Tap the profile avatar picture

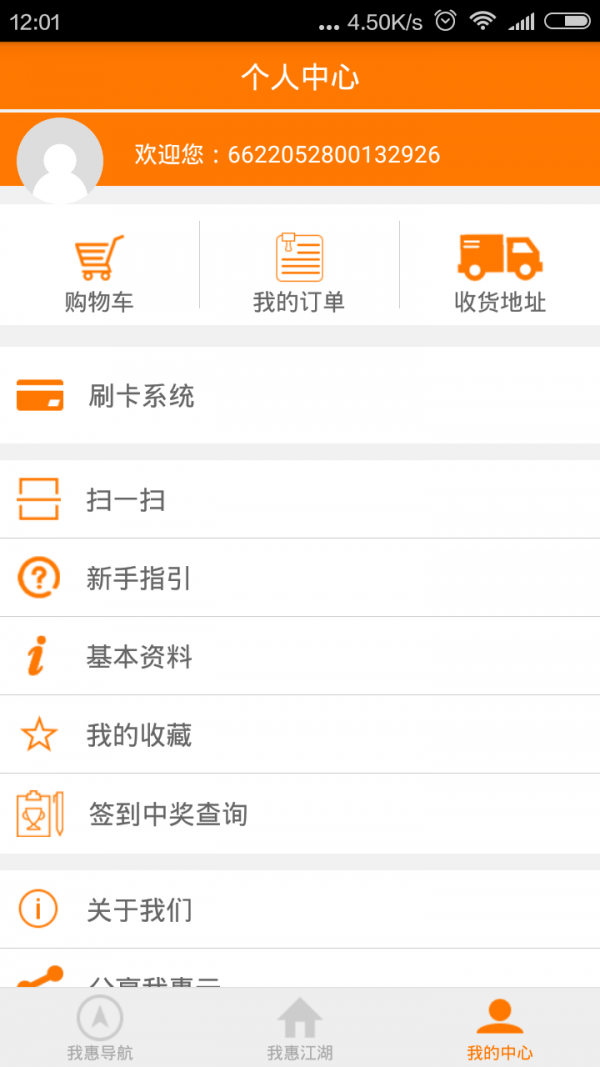tap(60, 160)
